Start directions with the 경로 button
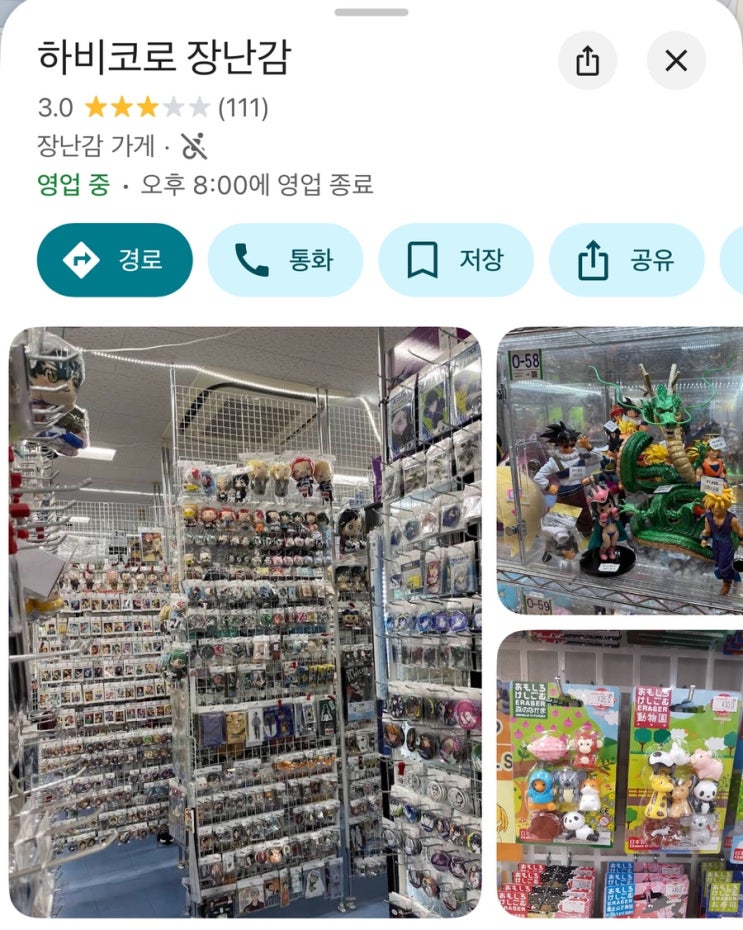This screenshot has height=930, width=743. [114, 260]
